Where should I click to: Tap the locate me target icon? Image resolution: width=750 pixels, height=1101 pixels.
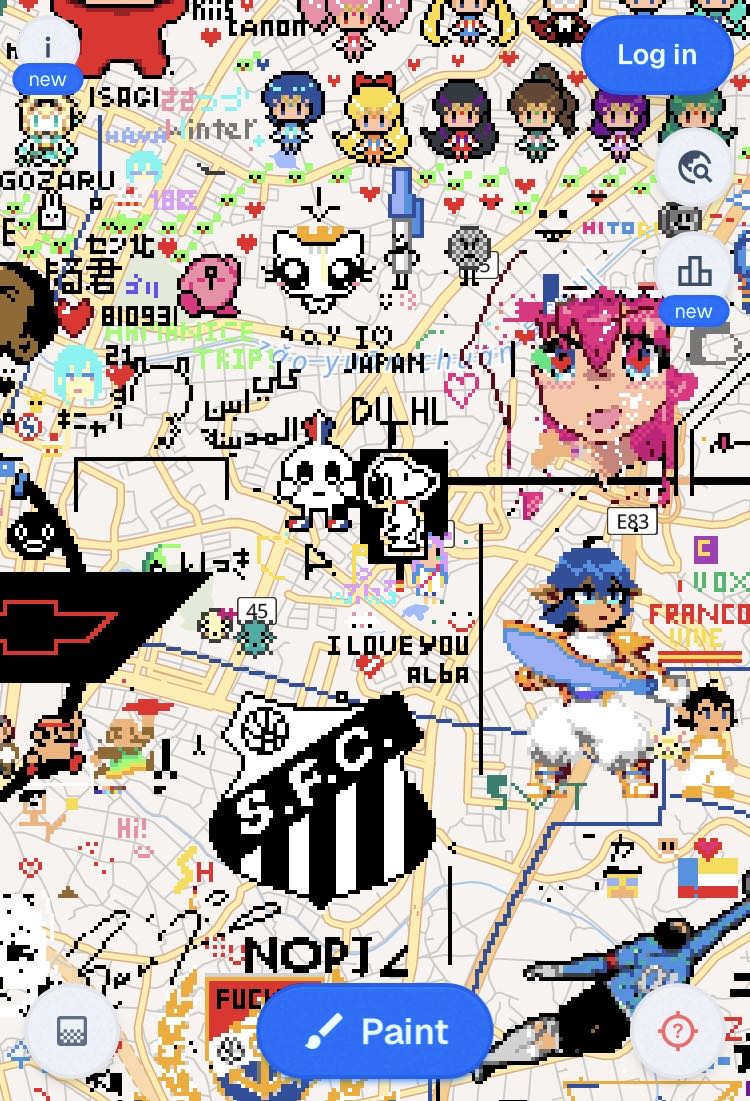(678, 1031)
